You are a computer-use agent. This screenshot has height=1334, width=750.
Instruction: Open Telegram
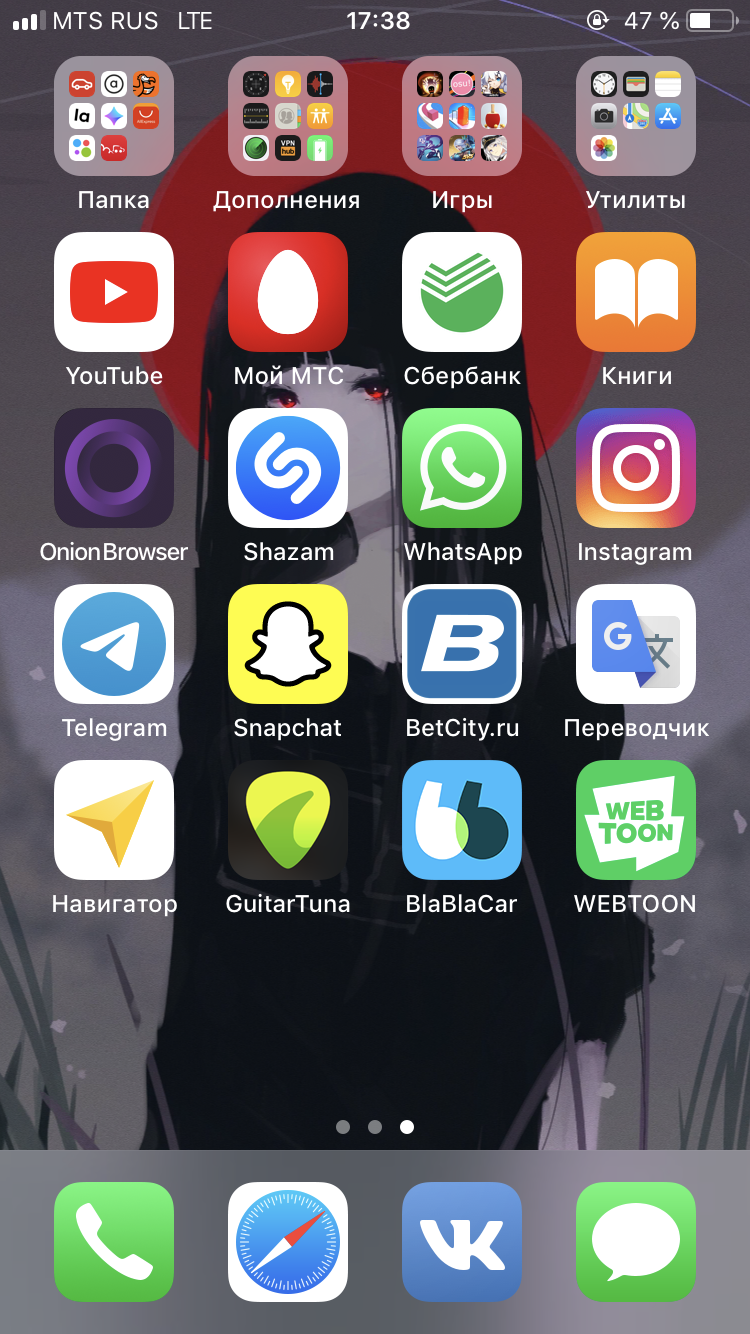tap(114, 644)
